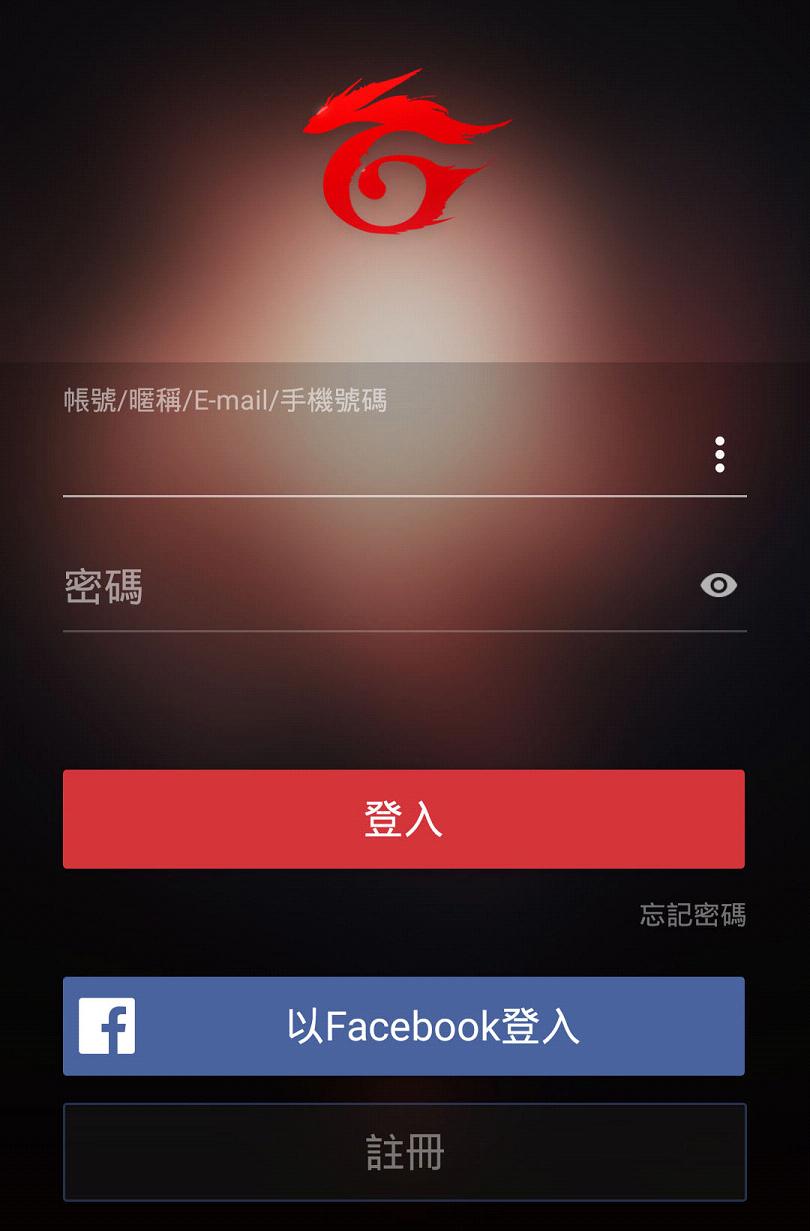810x1231 pixels.
Task: Tap the red 登入 login button
Action: (404, 819)
